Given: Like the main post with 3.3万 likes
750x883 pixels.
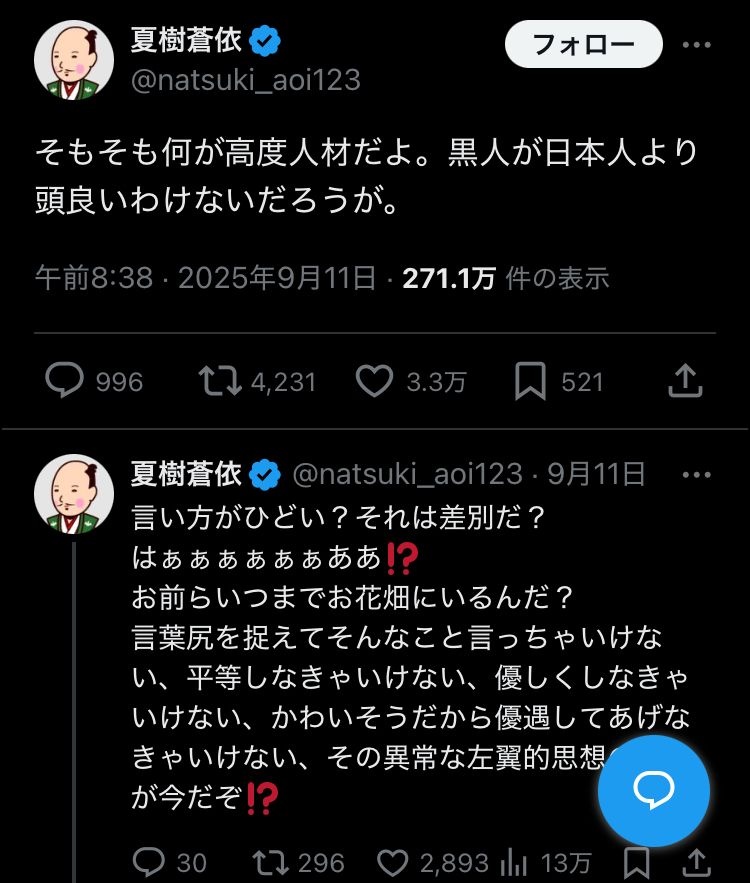Looking at the screenshot, I should coord(374,381).
